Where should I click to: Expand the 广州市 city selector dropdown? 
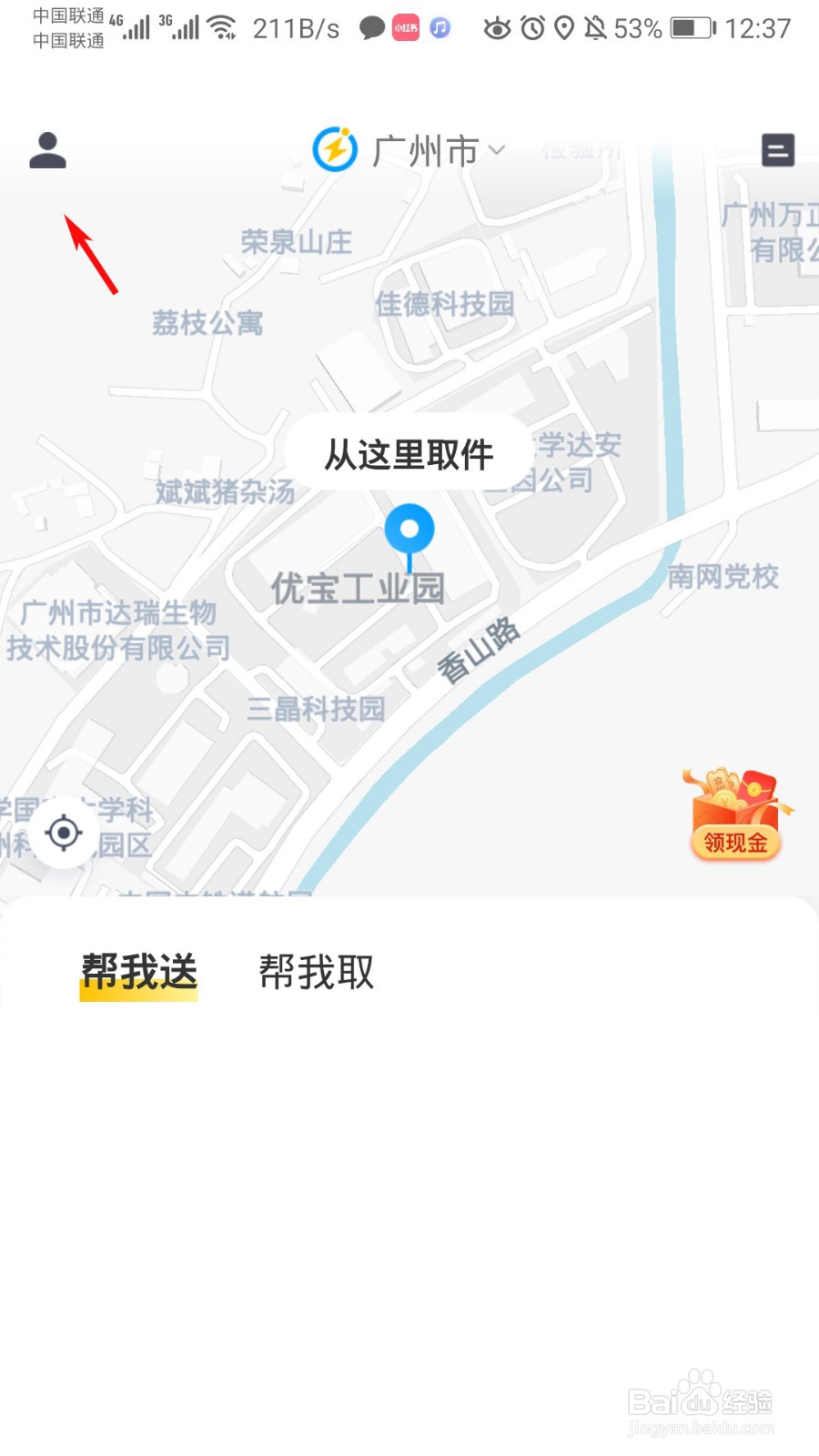tap(426, 148)
